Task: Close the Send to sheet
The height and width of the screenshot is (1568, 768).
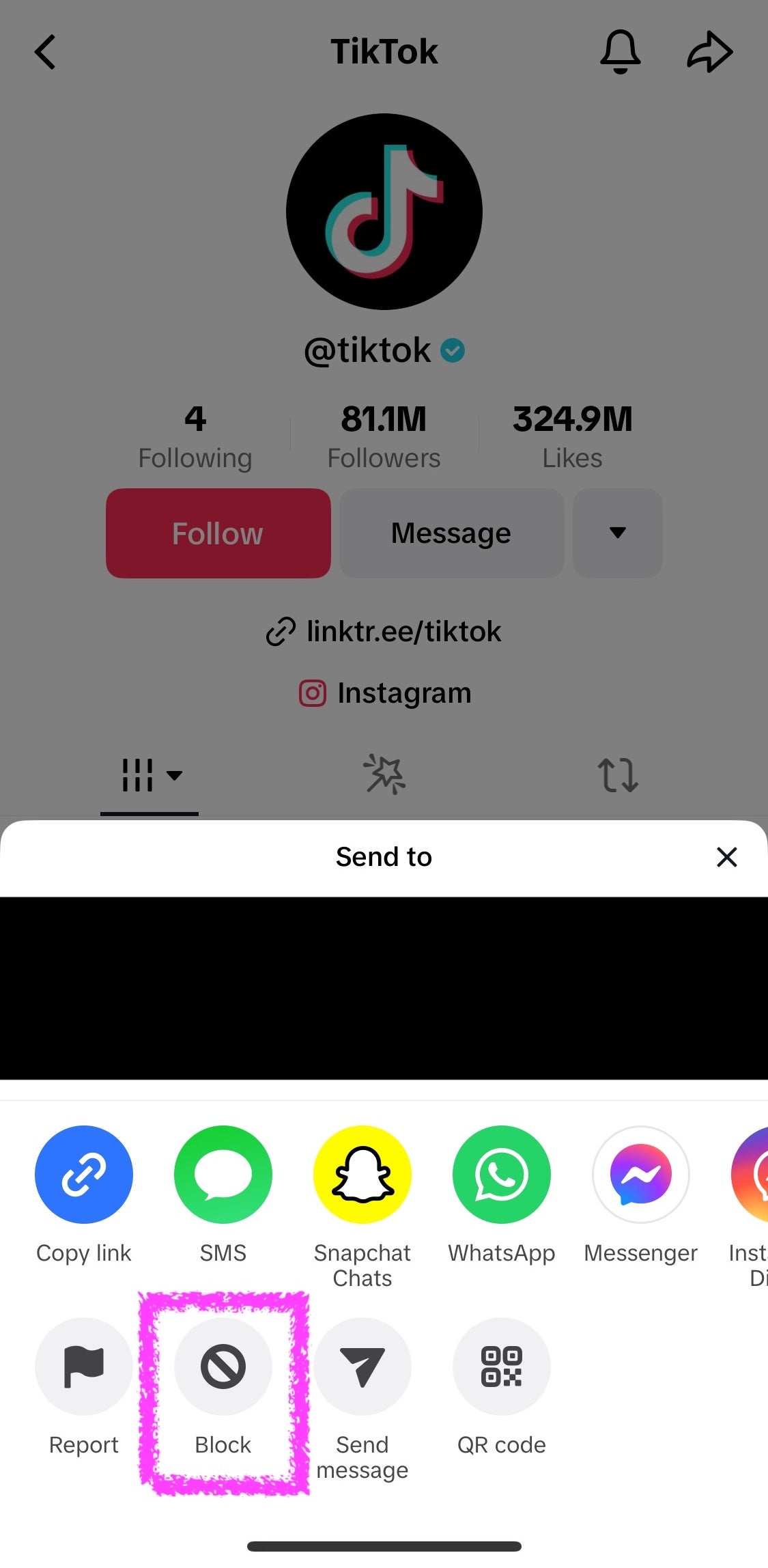Action: pyautogui.click(x=726, y=856)
